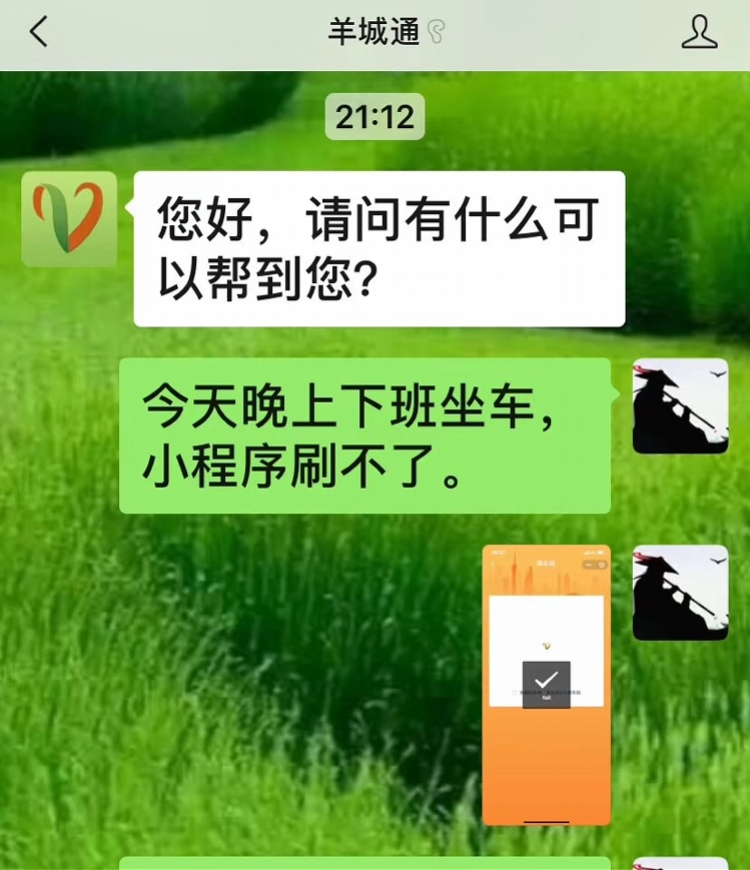Go back from the 羊城通 chat
Viewport: 750px width, 870px height.
point(38,32)
